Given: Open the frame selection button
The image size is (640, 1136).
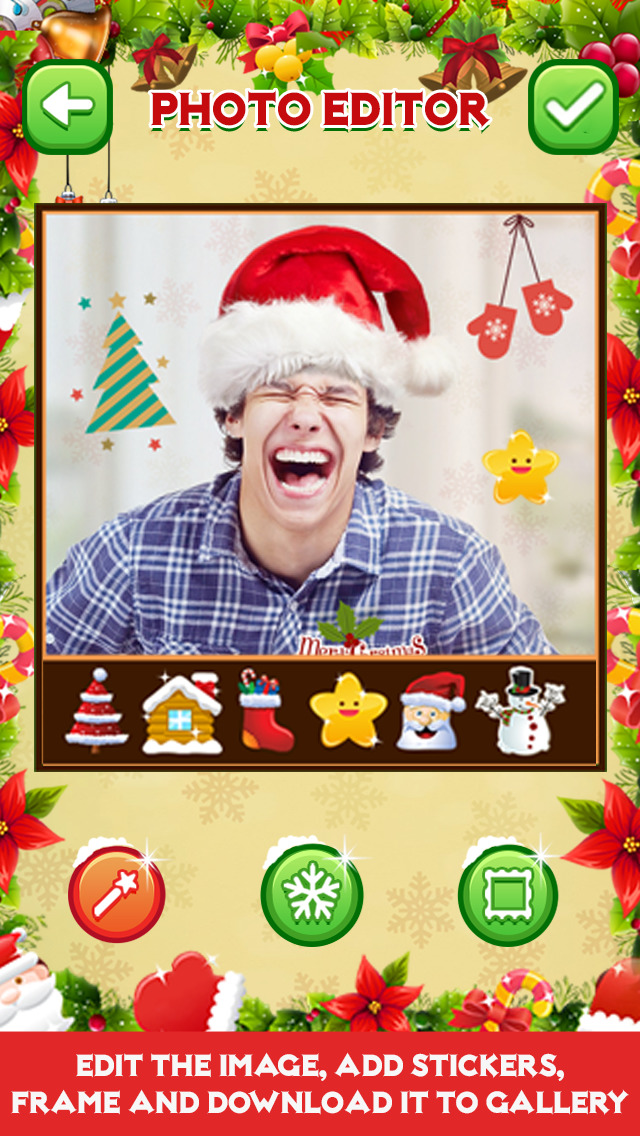Looking at the screenshot, I should coord(508,895).
